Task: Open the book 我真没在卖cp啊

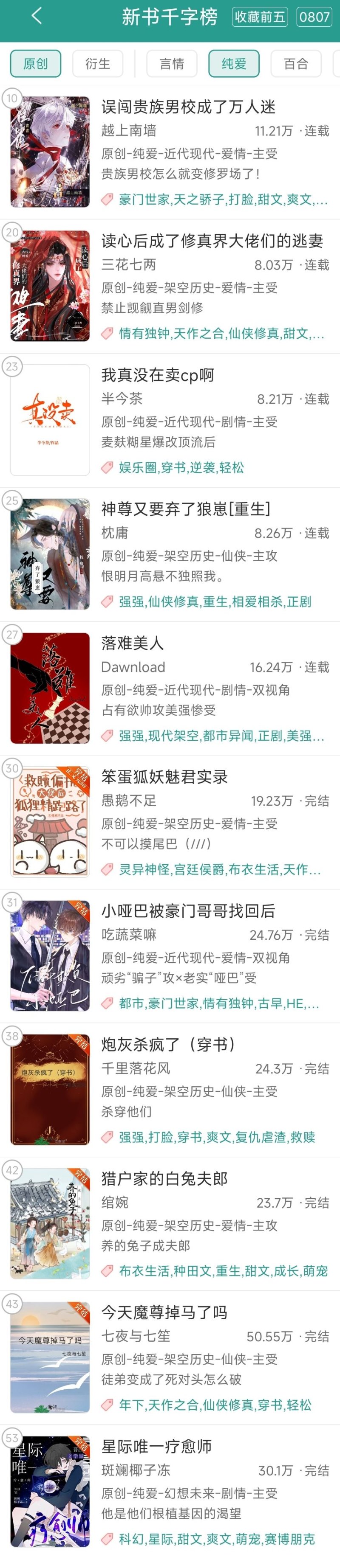Action: pyautogui.click(x=158, y=376)
